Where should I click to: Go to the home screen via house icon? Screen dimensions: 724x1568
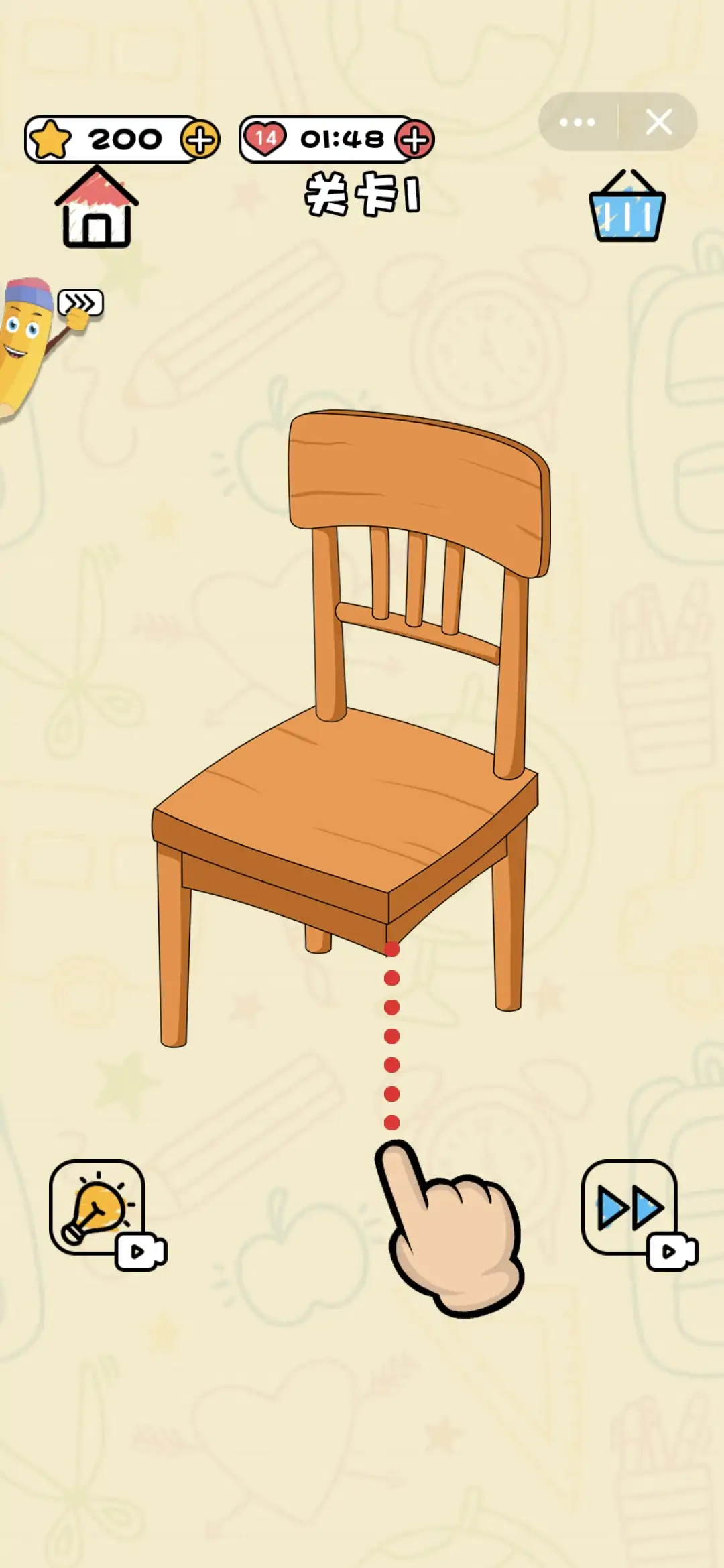[97, 208]
